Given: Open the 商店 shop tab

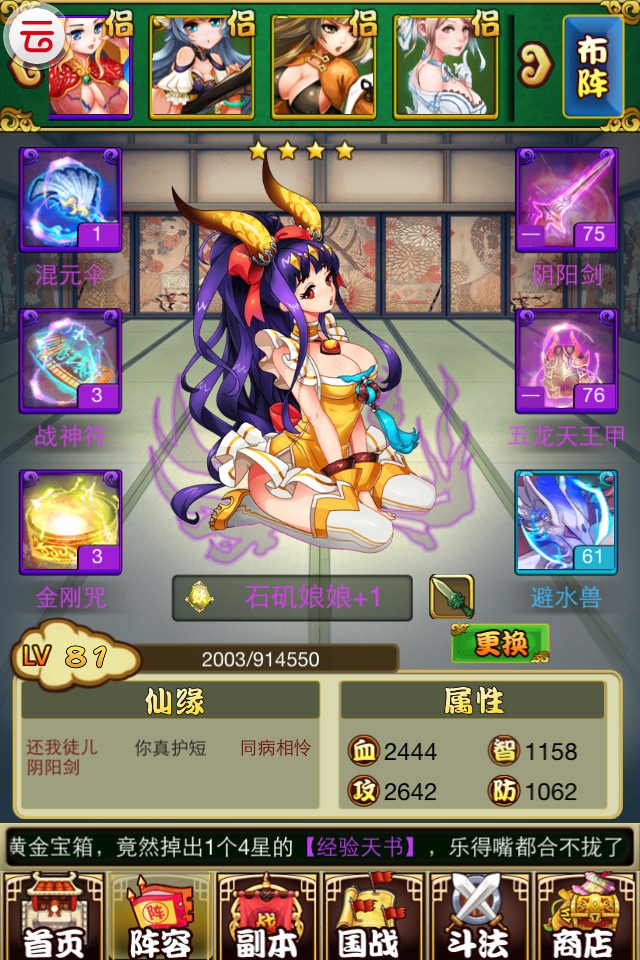Looking at the screenshot, I should (x=585, y=916).
